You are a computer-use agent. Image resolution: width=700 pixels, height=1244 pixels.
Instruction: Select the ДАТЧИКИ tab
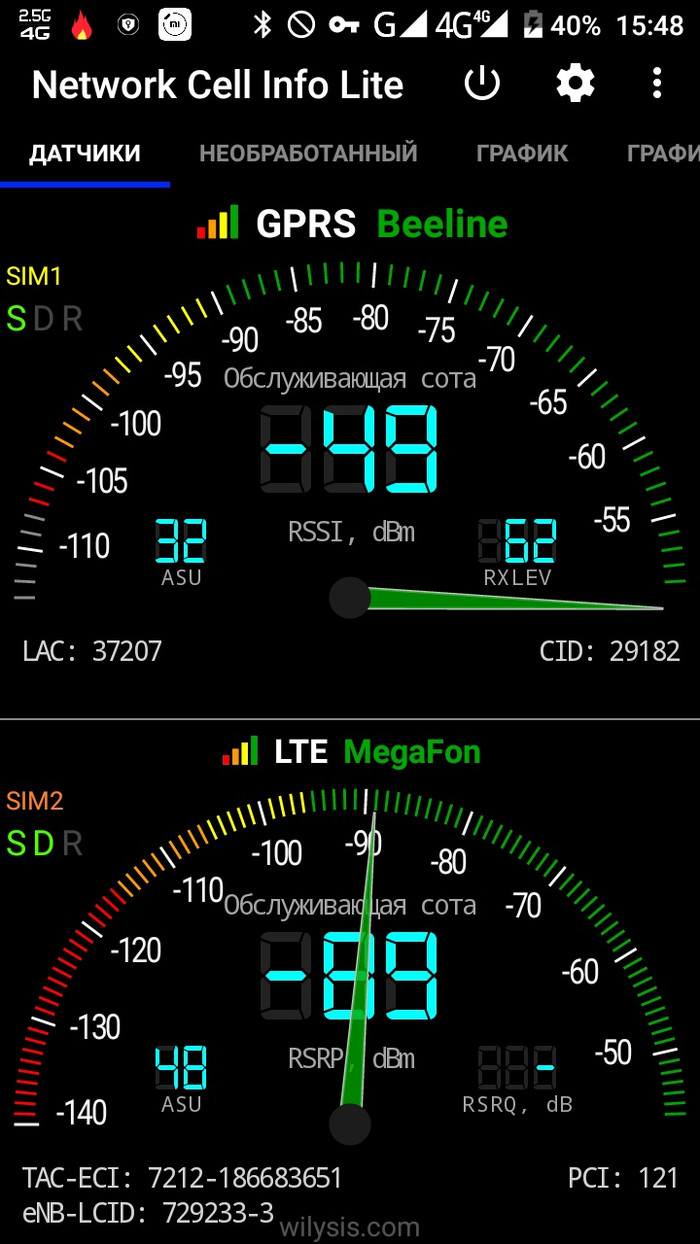pyautogui.click(x=85, y=154)
